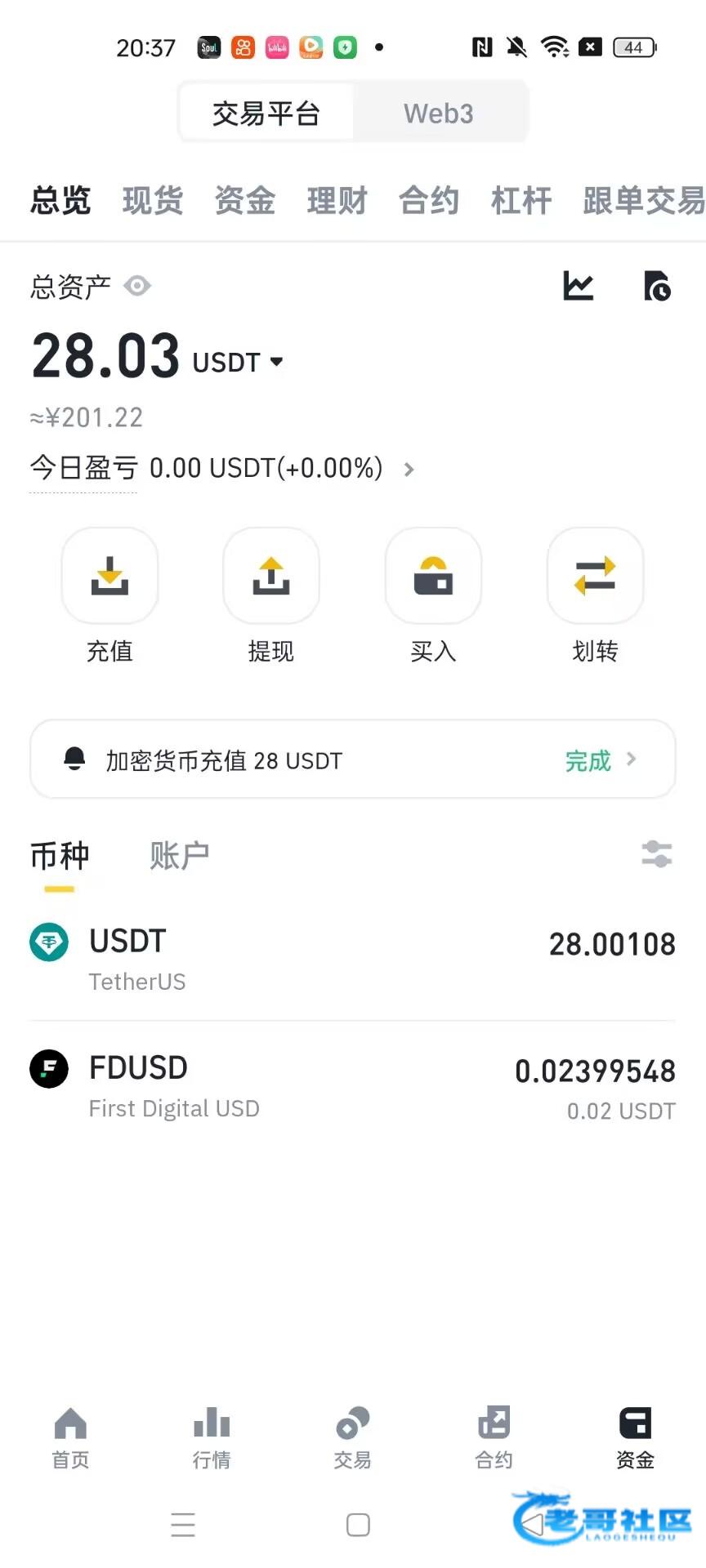
Task: Switch to the Web3 segment
Action: [439, 113]
